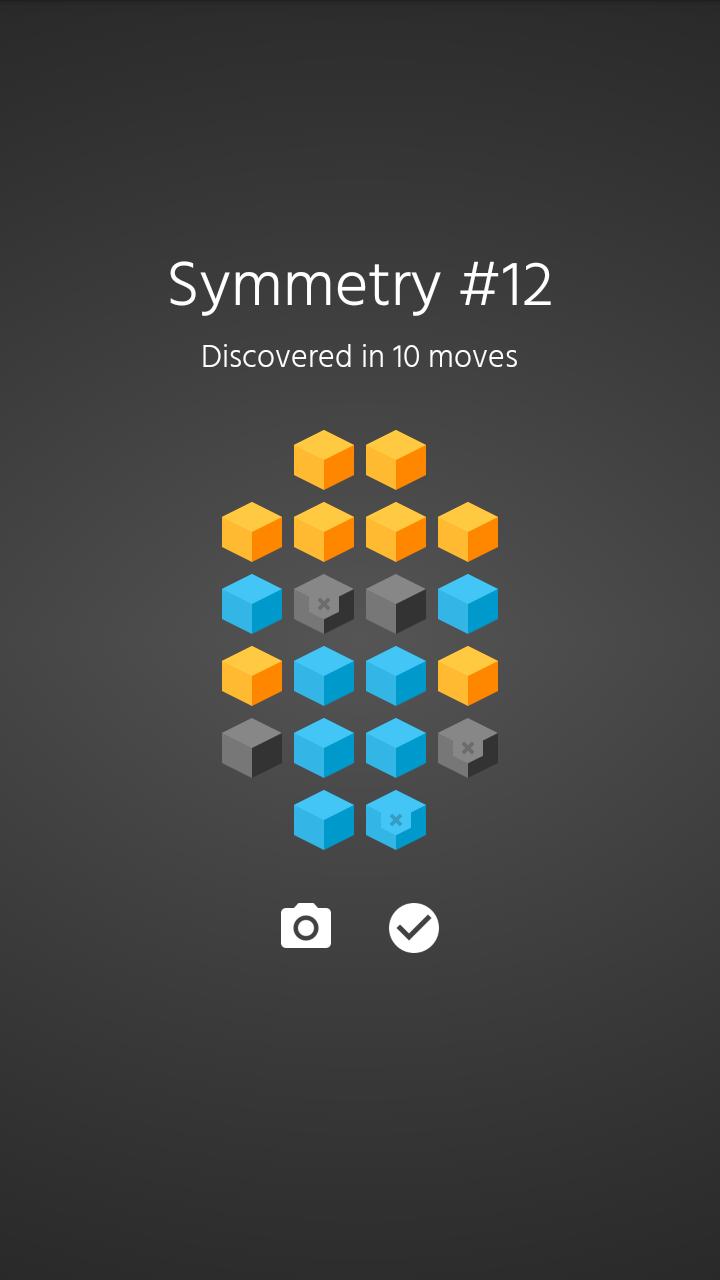This screenshot has height=1280, width=720.
Task: Tap the camera icon to capture screenshot
Action: point(306,927)
